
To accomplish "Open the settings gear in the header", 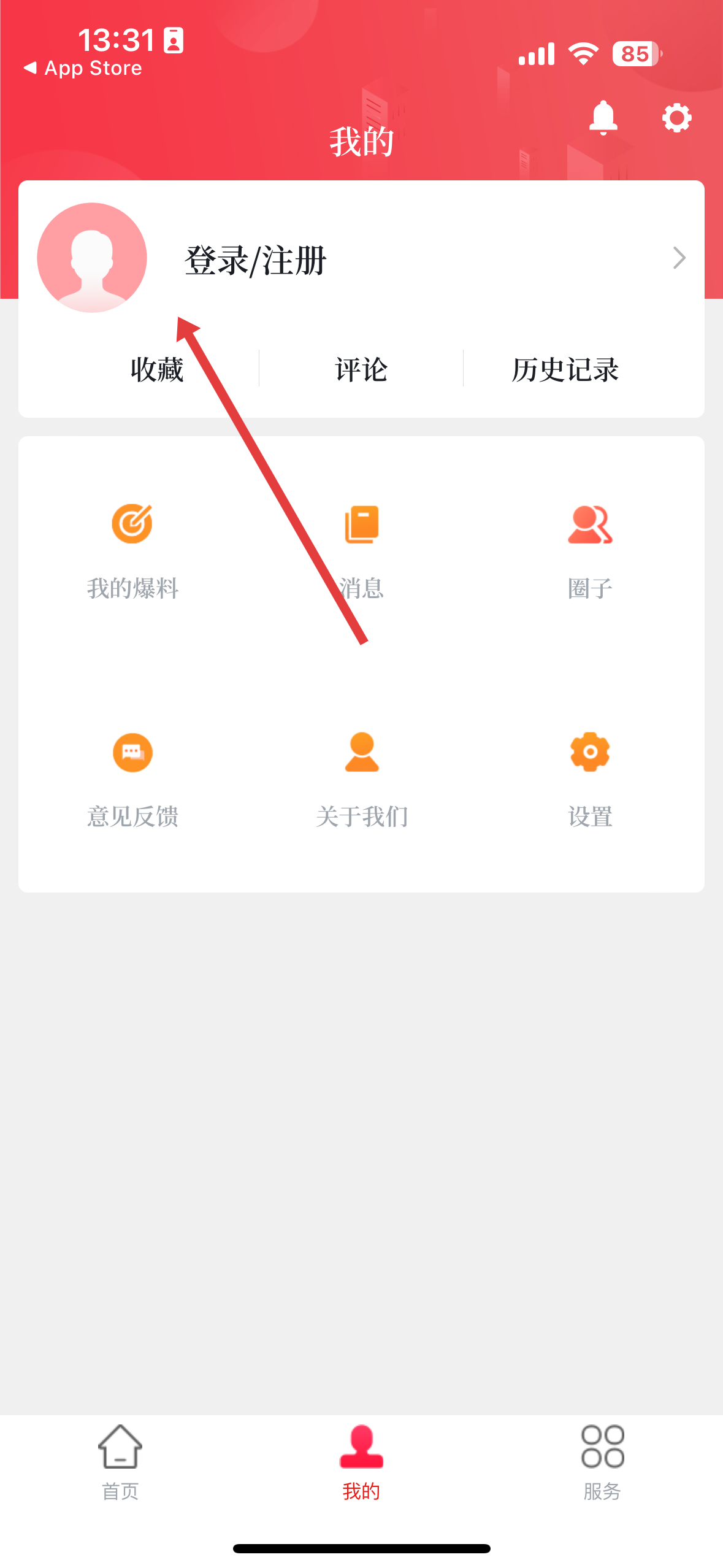I will click(676, 117).
